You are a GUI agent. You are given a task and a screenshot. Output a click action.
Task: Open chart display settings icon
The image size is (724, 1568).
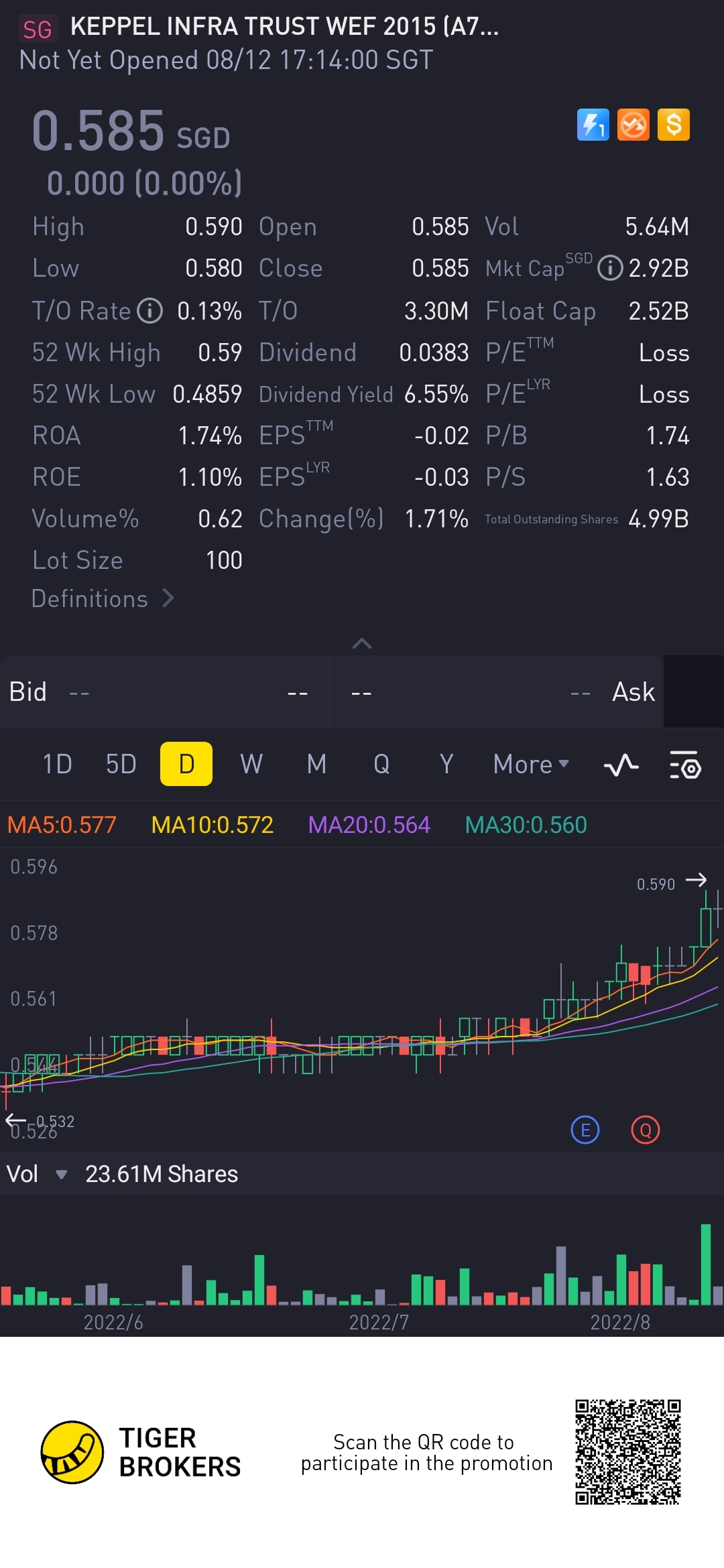(x=685, y=765)
